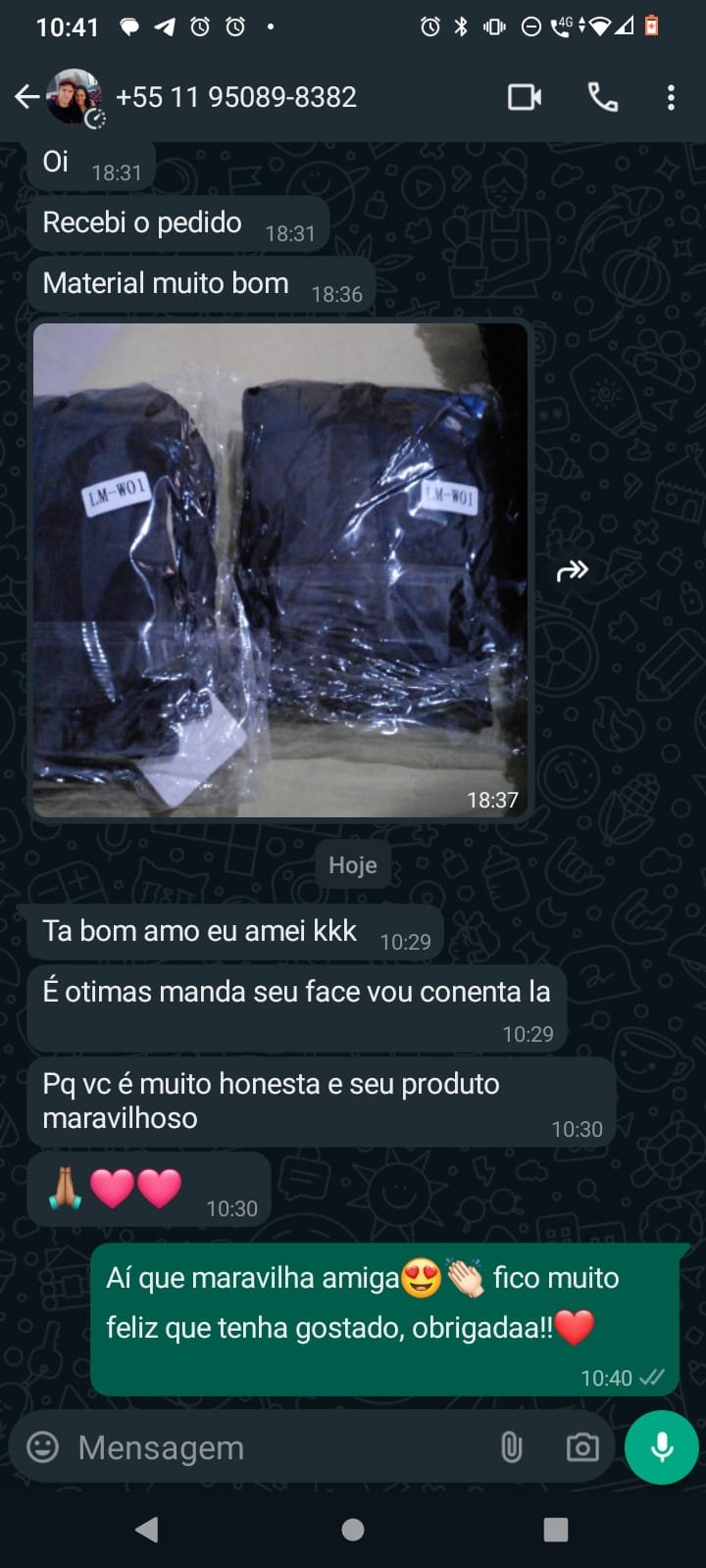This screenshot has width=706, height=1568.
Task: Start a video call
Action: [x=525, y=97]
